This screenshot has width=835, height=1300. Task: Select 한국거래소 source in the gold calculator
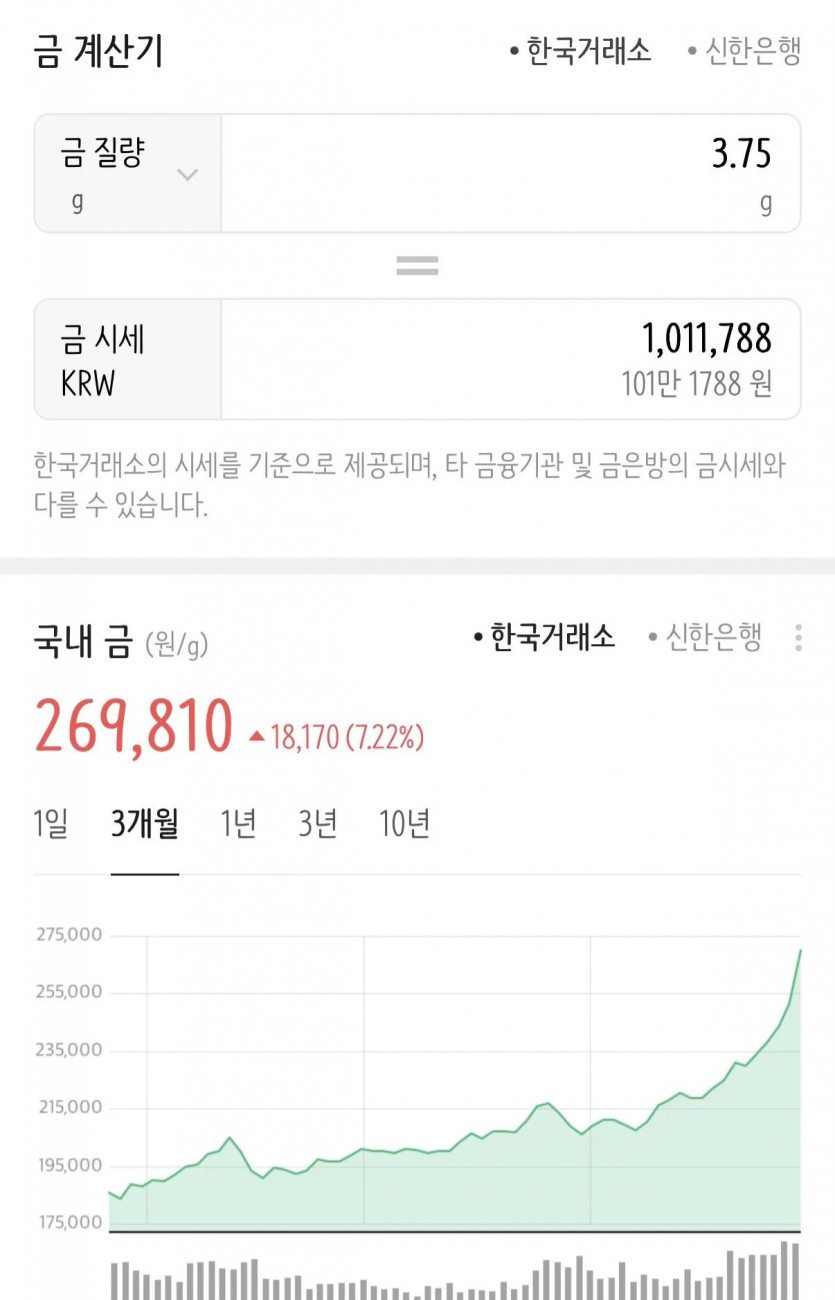[x=581, y=51]
